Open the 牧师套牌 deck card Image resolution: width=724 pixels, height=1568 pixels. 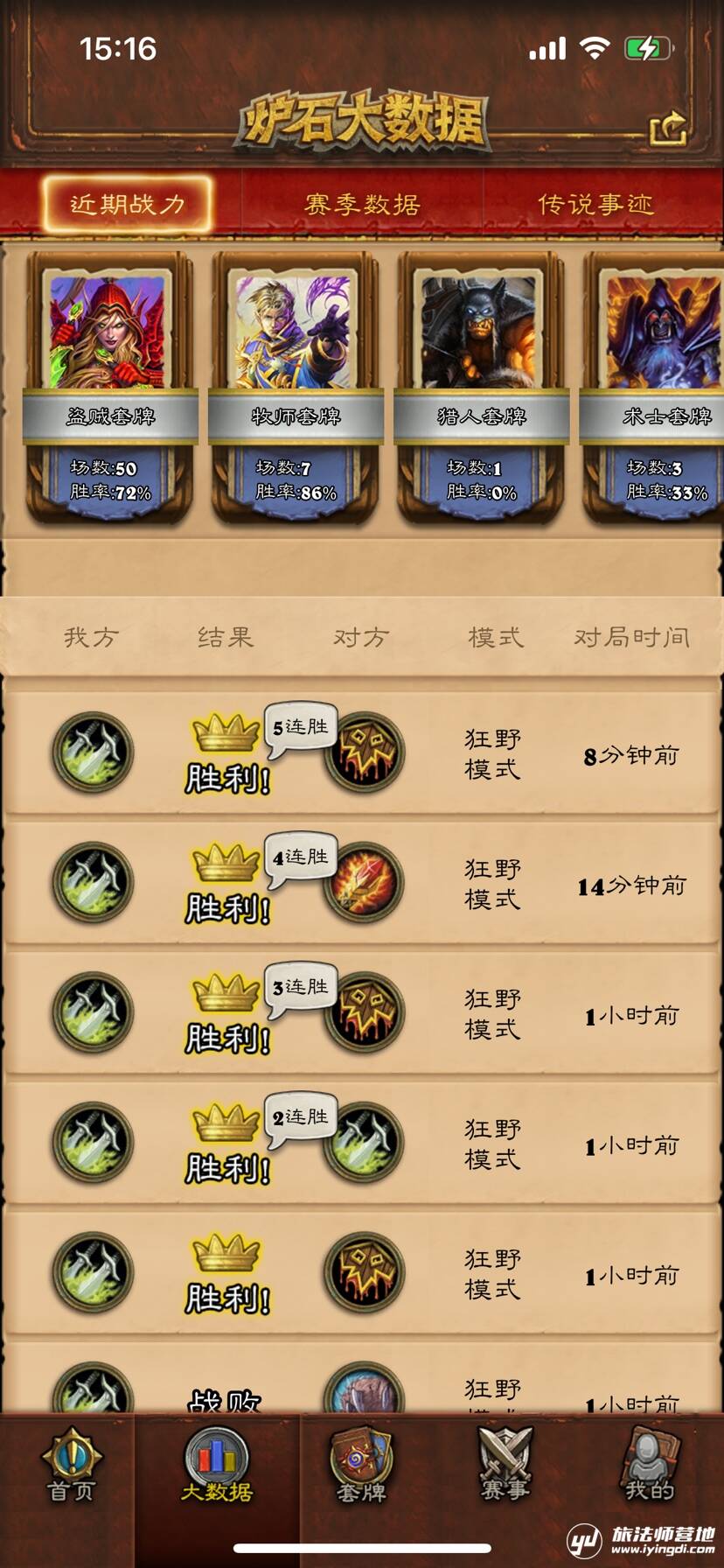[x=296, y=385]
